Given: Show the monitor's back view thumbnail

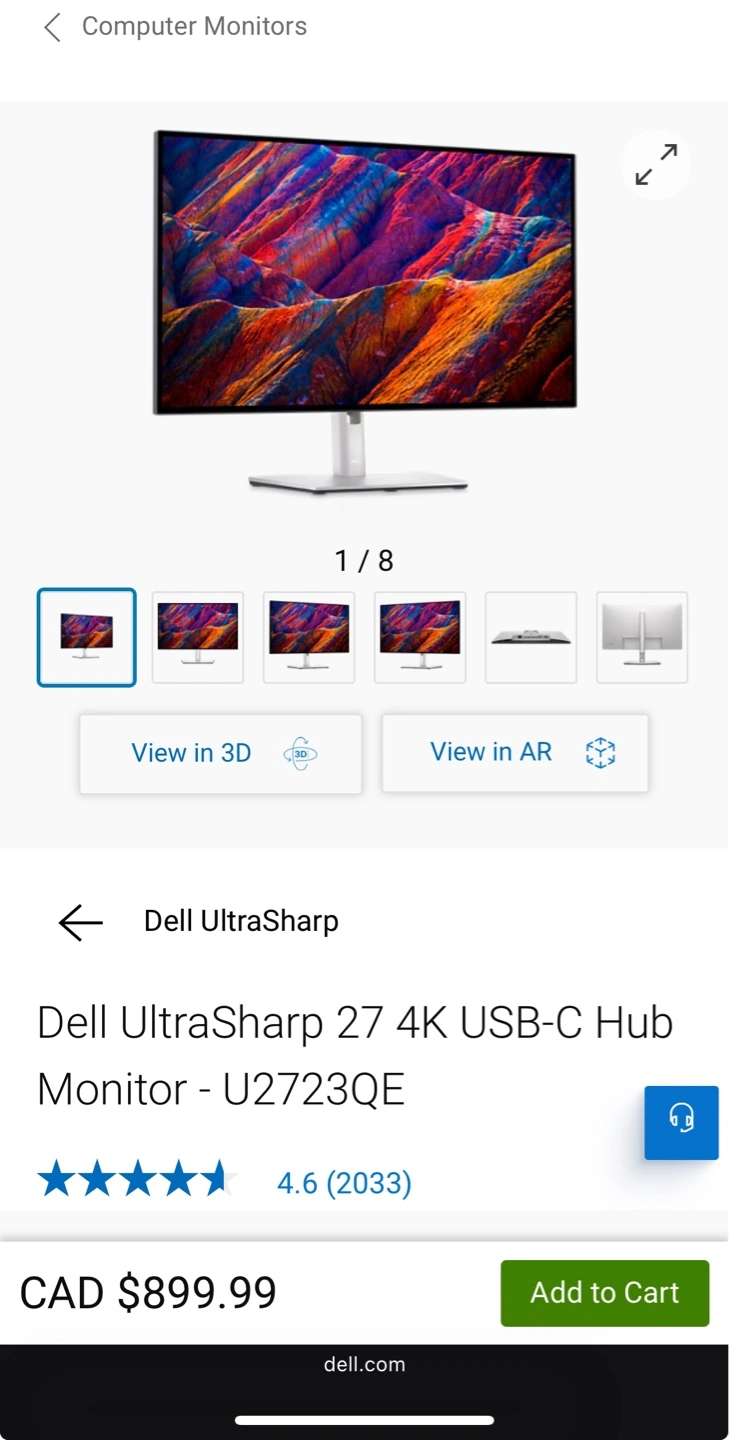Looking at the screenshot, I should pyautogui.click(x=642, y=637).
